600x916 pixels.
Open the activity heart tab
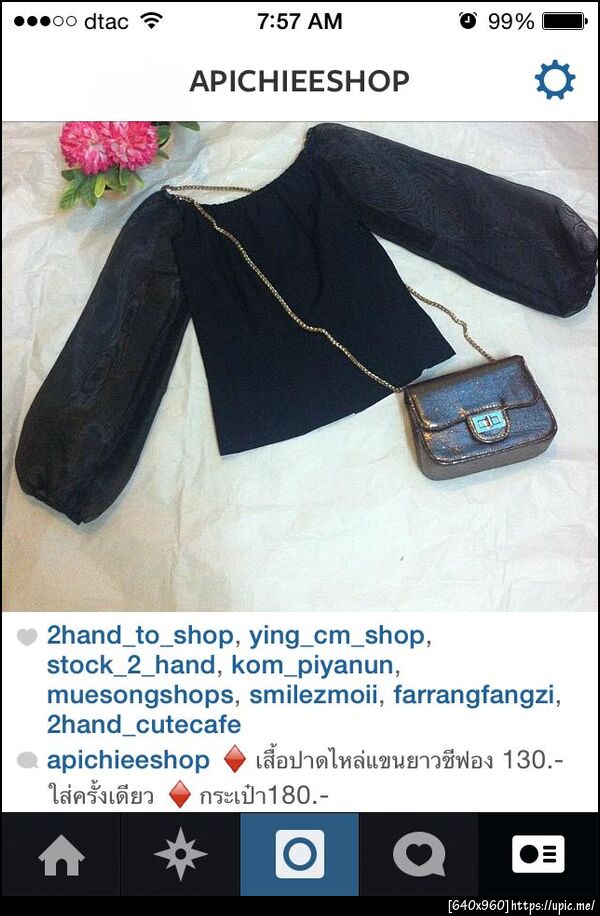click(x=419, y=855)
